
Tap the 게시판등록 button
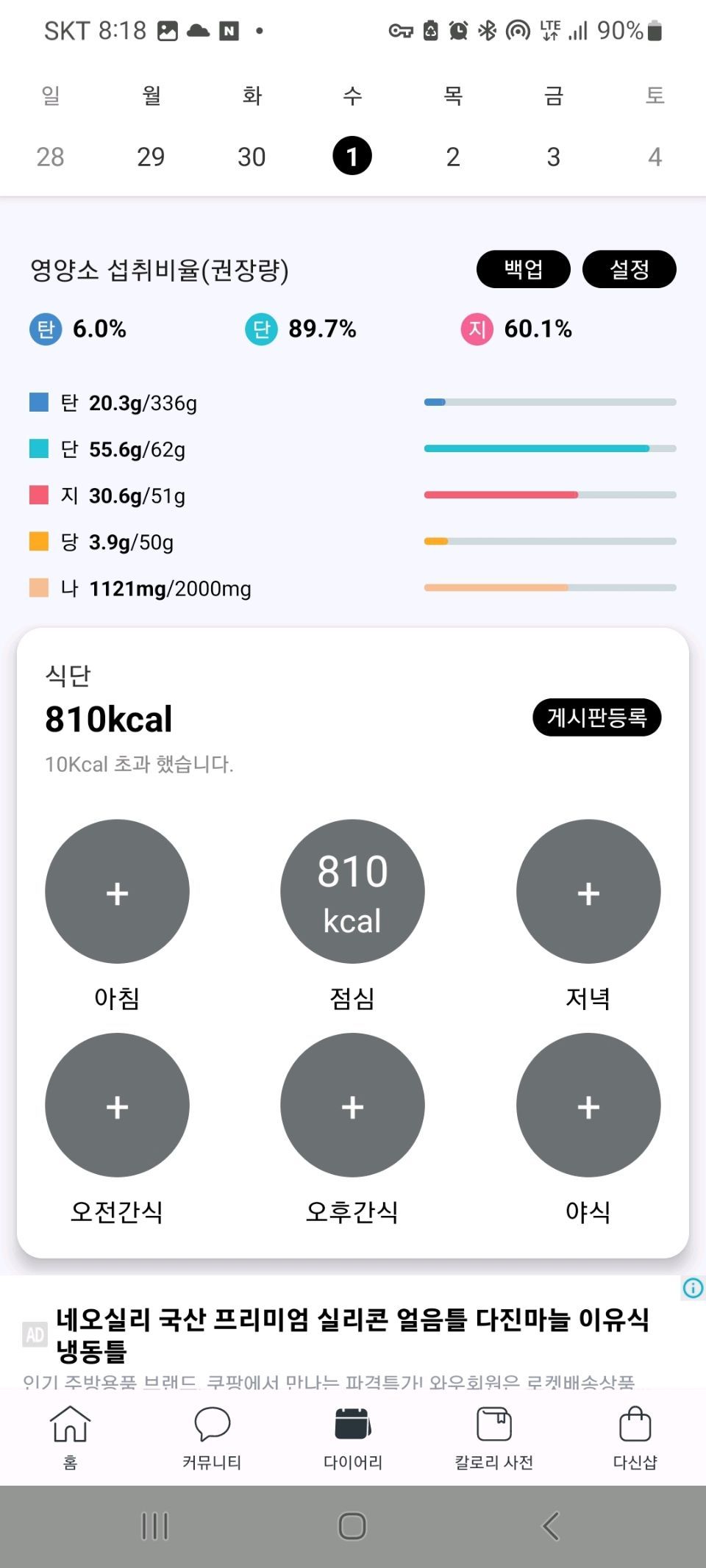(x=596, y=717)
